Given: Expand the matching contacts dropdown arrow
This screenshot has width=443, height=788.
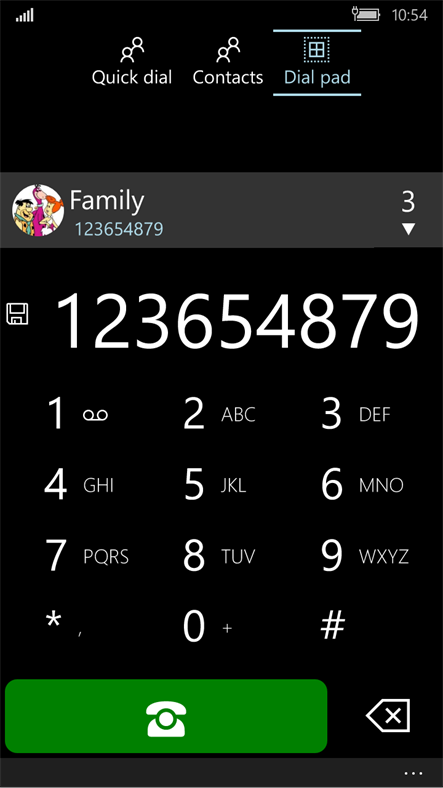Looking at the screenshot, I should point(408,230).
